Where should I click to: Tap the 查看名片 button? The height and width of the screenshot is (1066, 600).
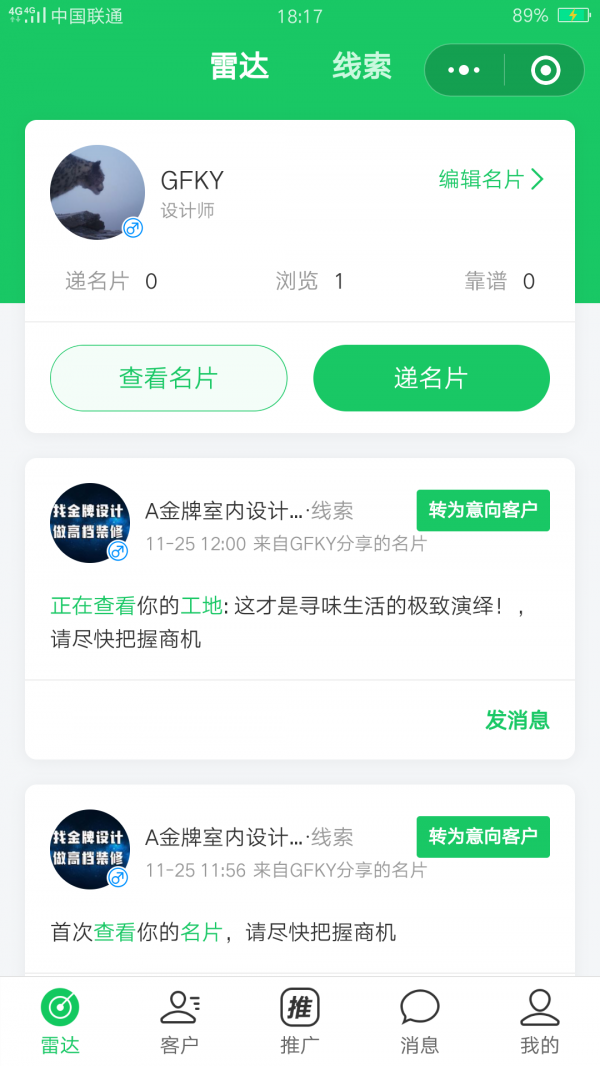pos(168,378)
